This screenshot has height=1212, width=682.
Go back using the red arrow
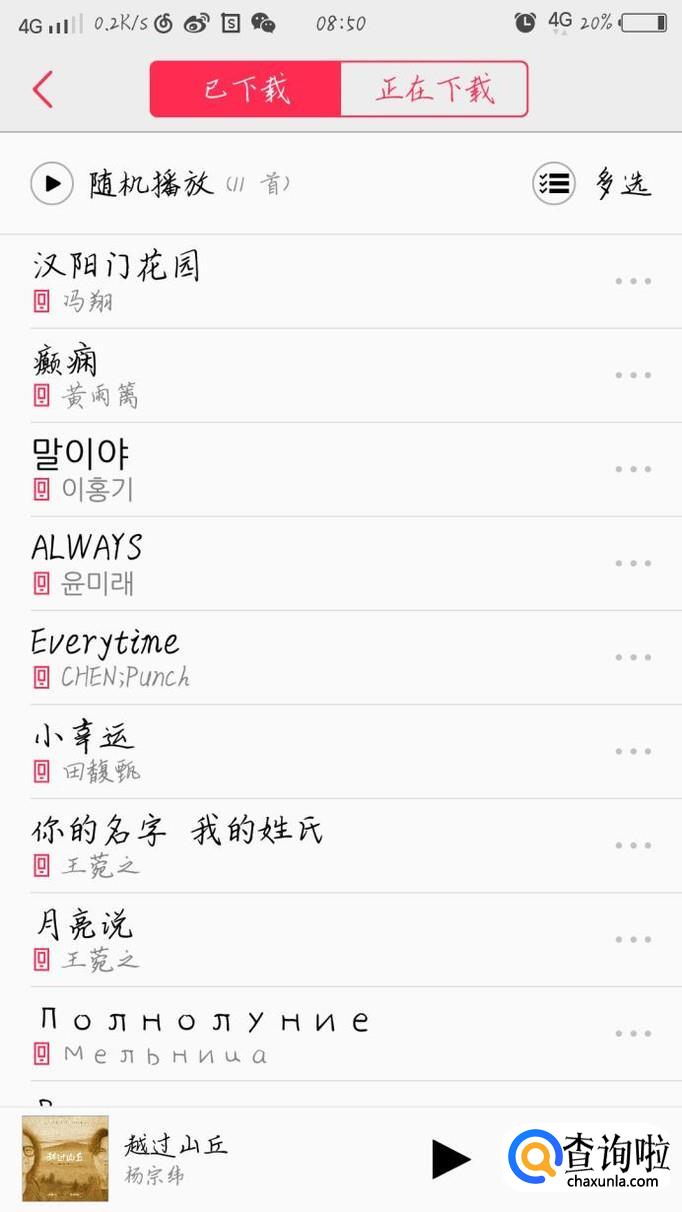[x=42, y=89]
